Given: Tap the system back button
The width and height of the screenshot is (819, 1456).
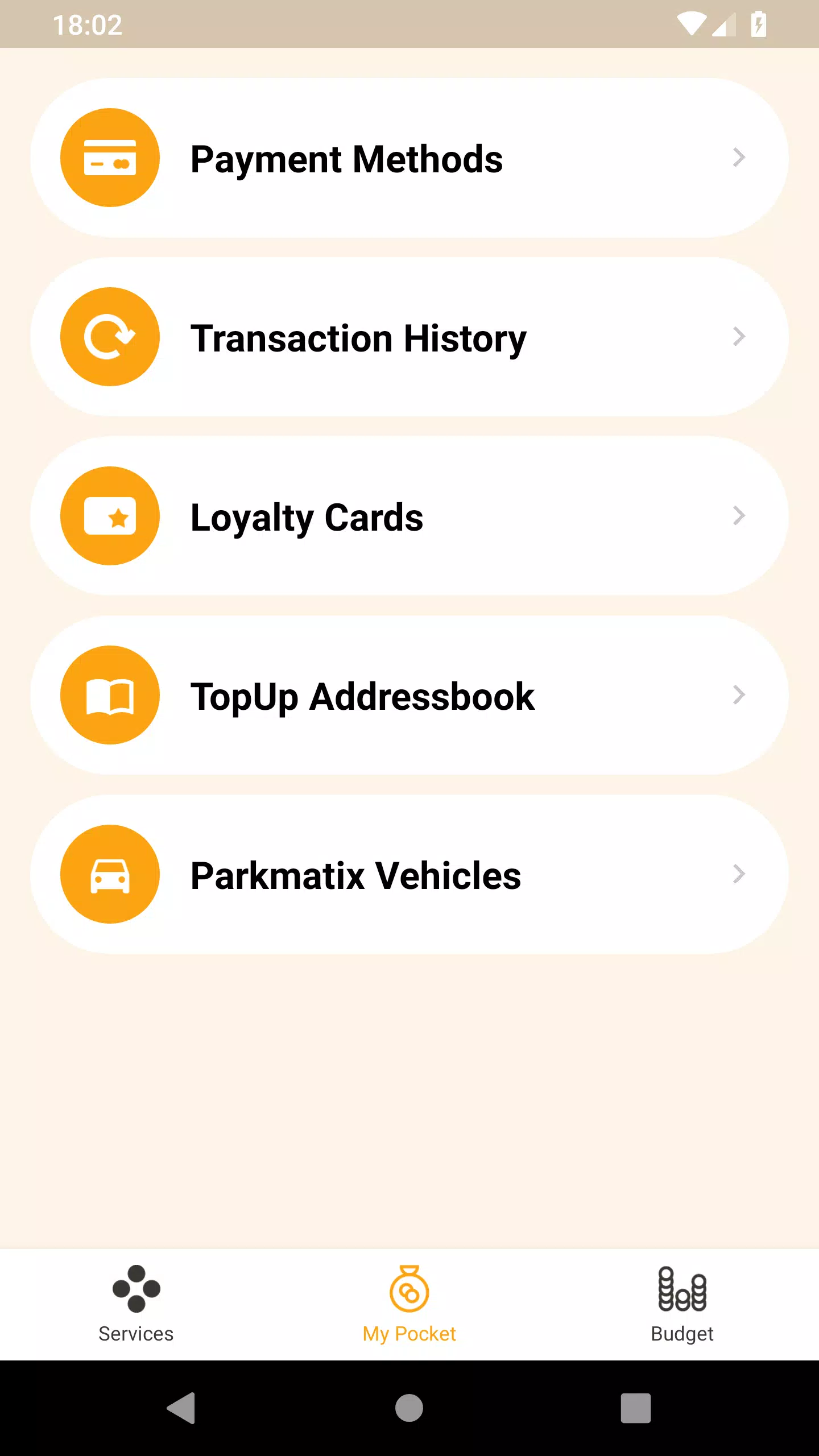Looking at the screenshot, I should point(181,1408).
